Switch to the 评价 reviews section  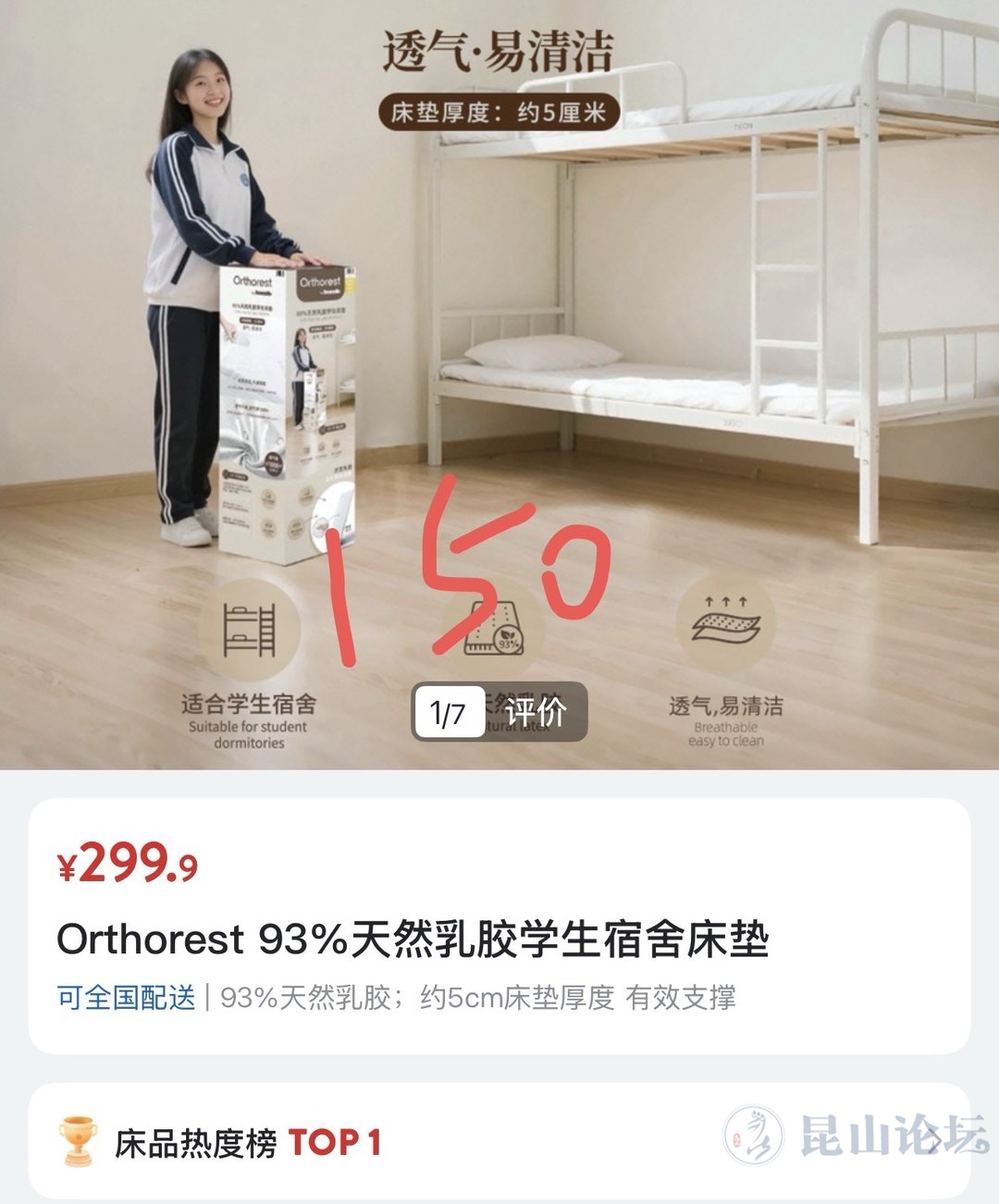tap(536, 712)
